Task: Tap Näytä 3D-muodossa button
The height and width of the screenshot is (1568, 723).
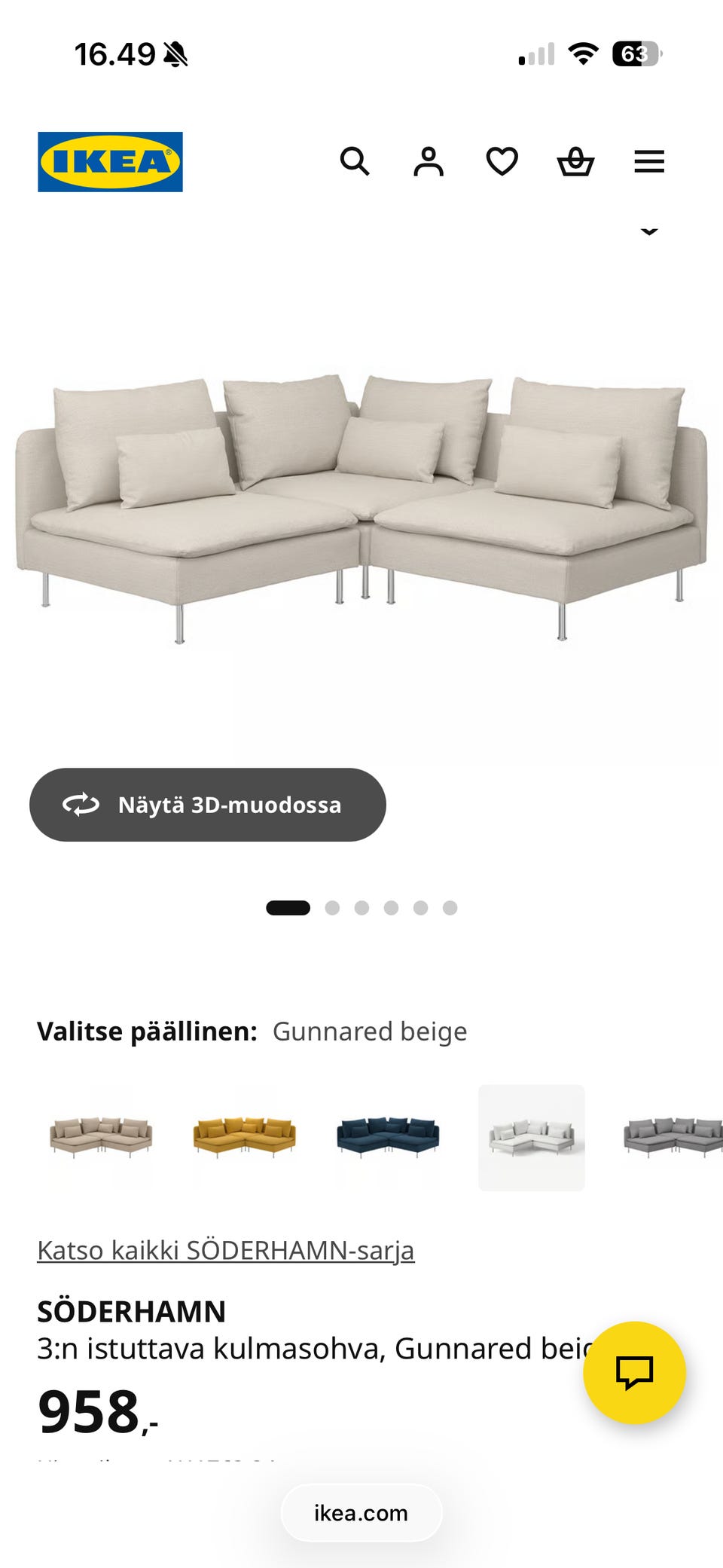Action: (x=208, y=805)
